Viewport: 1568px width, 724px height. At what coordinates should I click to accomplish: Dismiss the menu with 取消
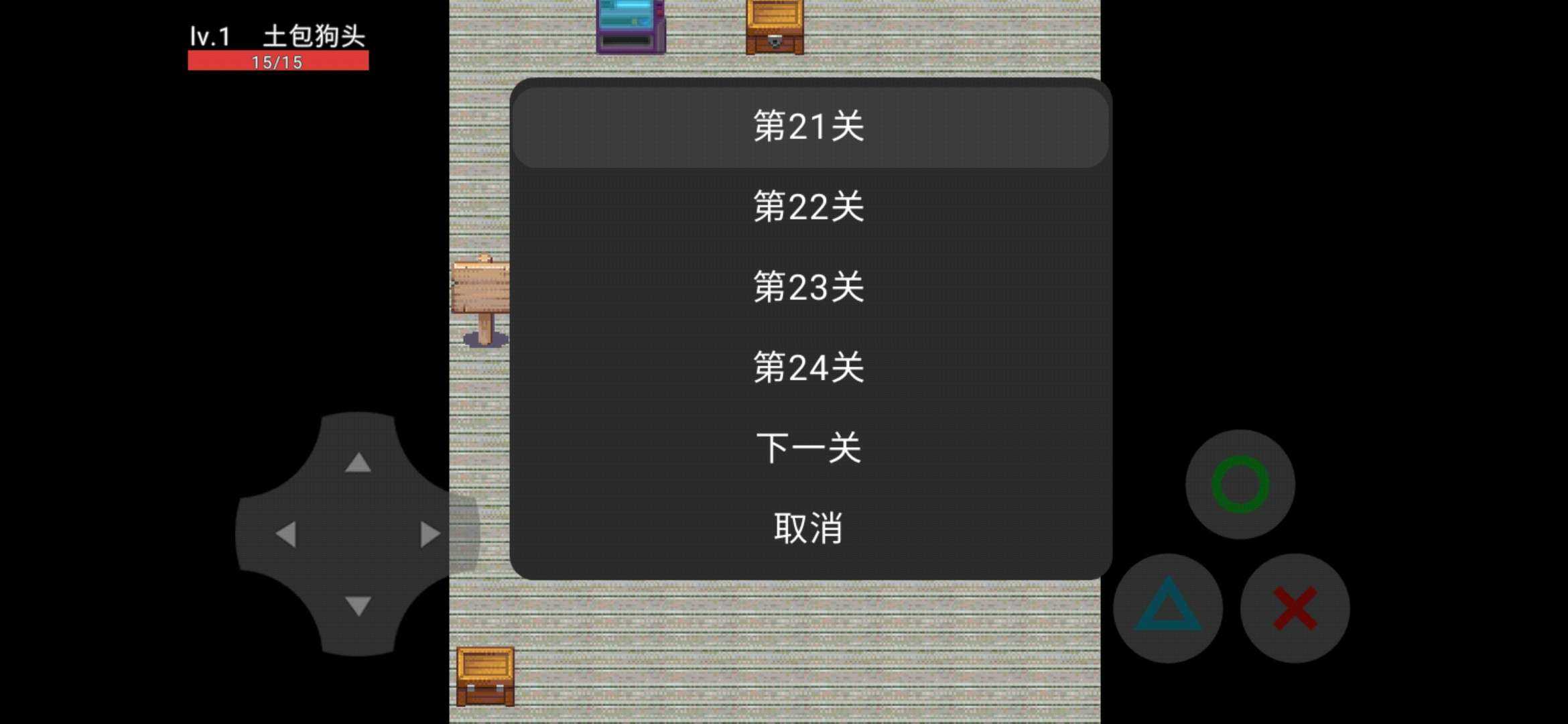click(x=809, y=528)
